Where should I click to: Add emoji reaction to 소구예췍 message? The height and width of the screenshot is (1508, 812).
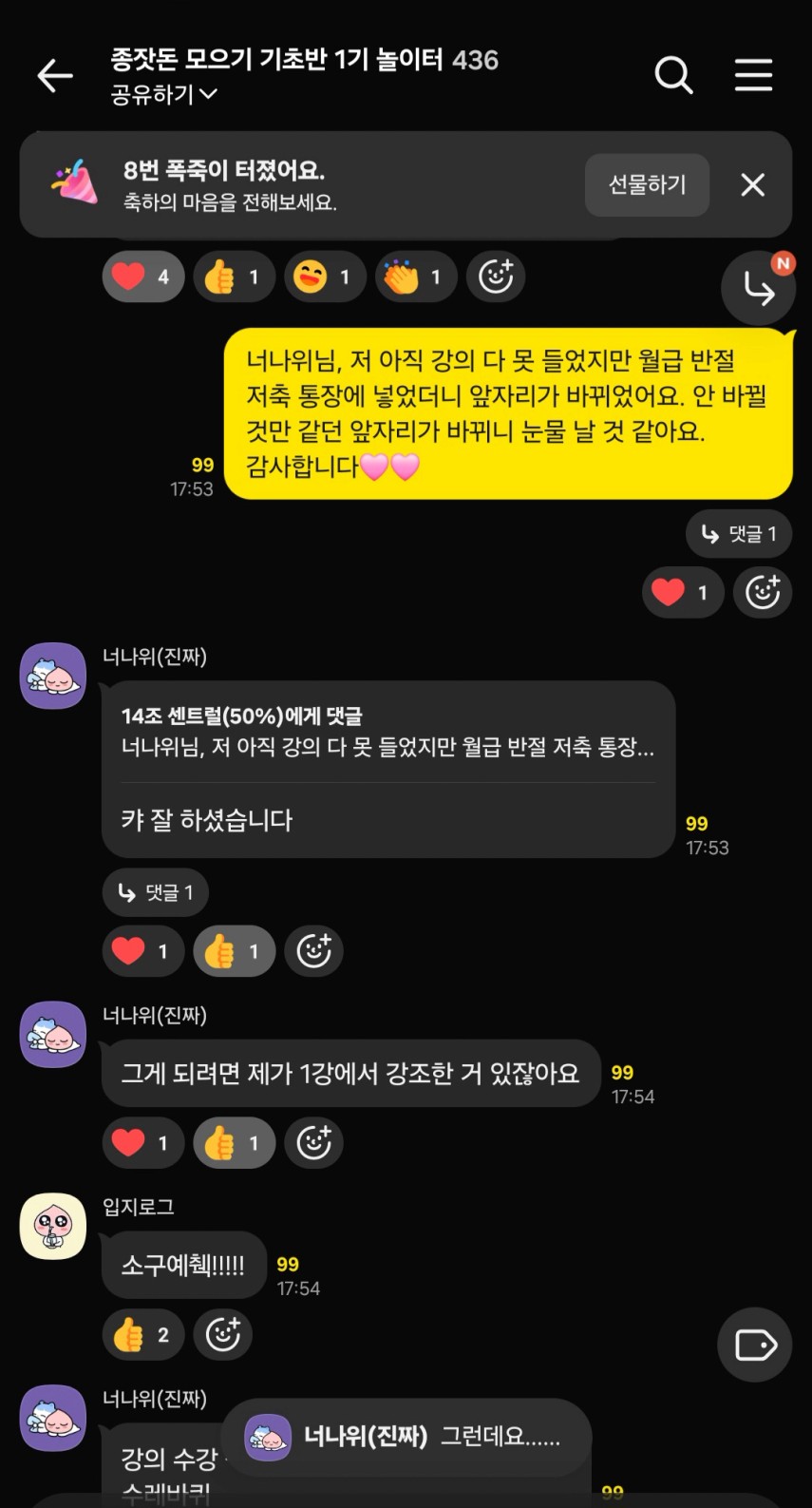(x=222, y=1334)
